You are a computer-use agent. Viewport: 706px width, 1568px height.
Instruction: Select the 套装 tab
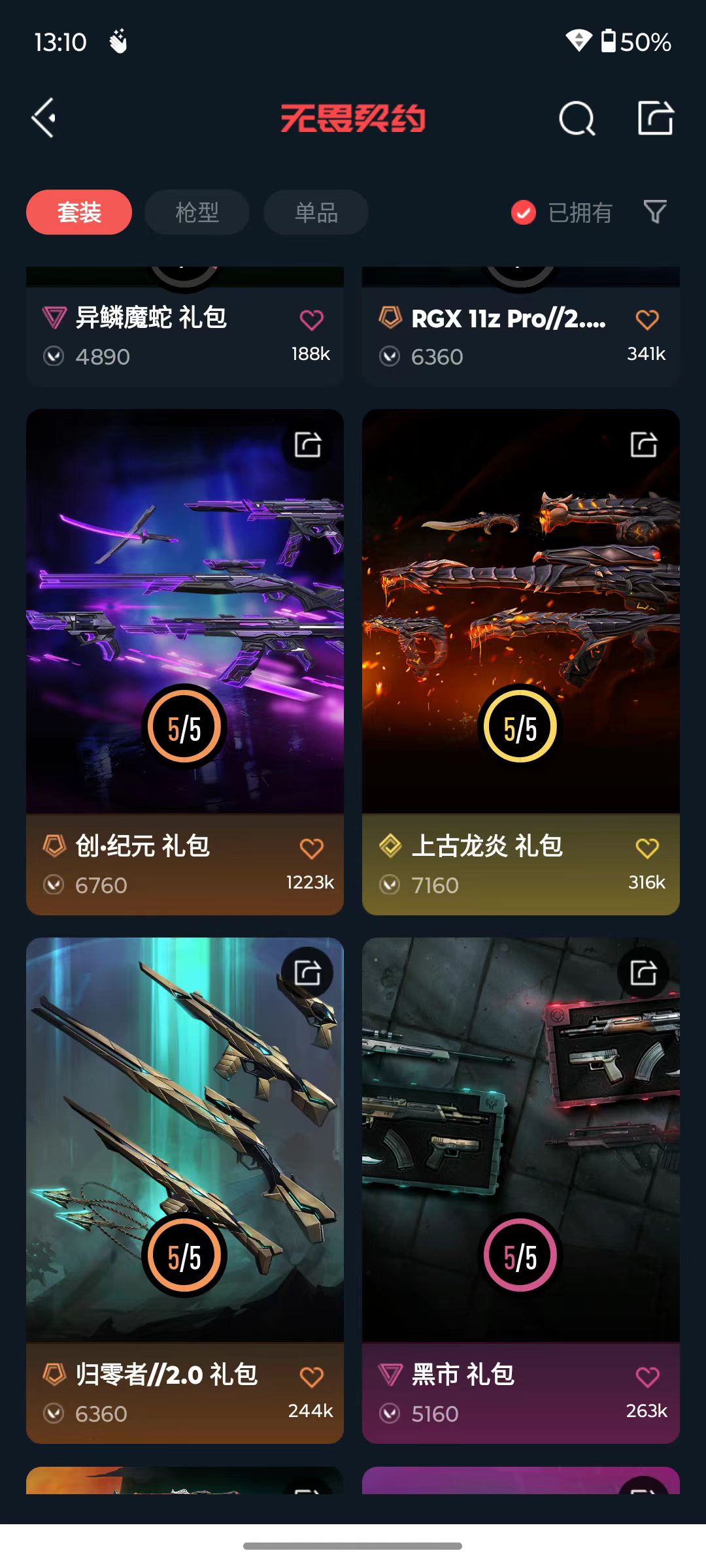[x=79, y=212]
